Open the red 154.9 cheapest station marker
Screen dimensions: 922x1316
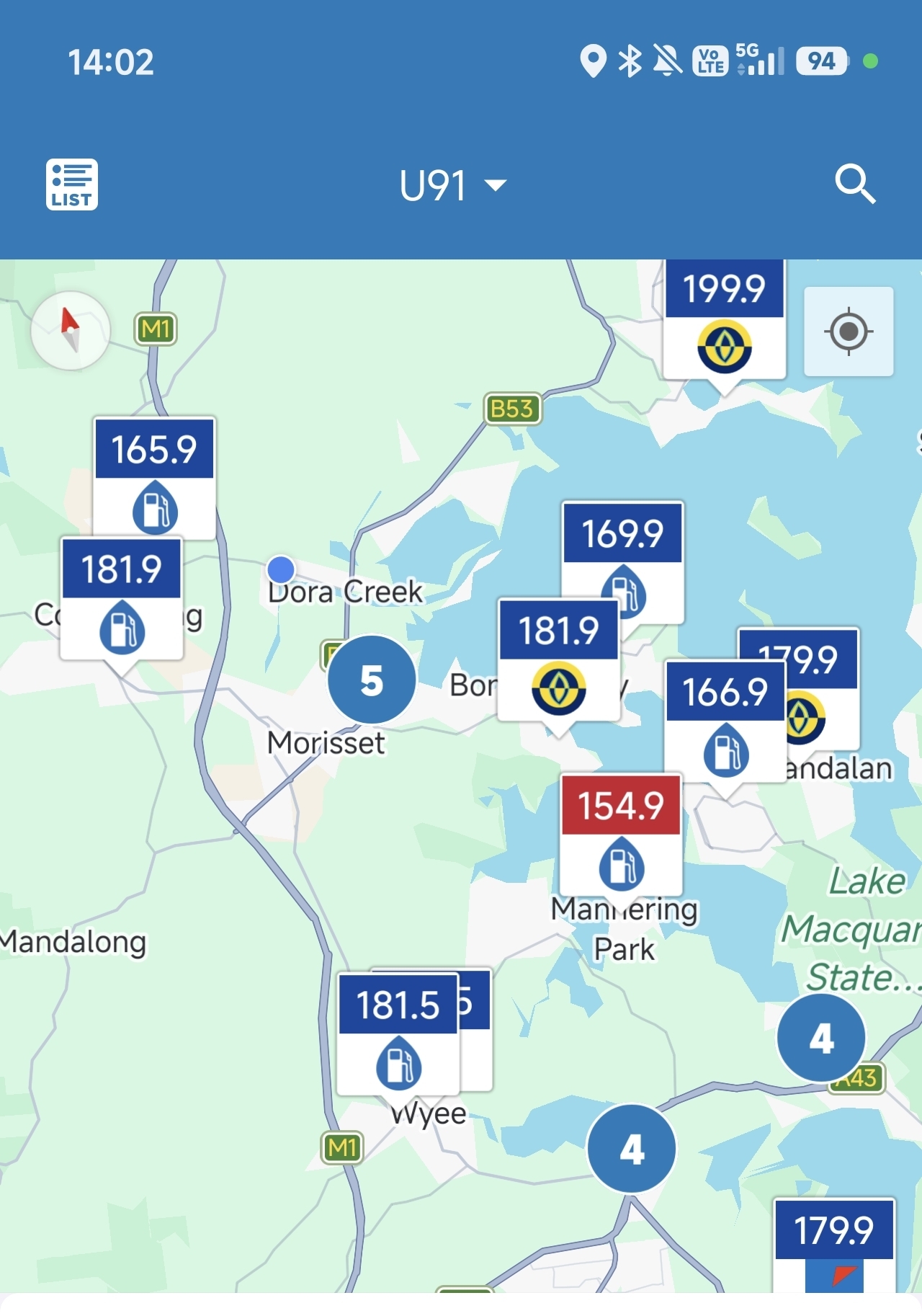[621, 832]
